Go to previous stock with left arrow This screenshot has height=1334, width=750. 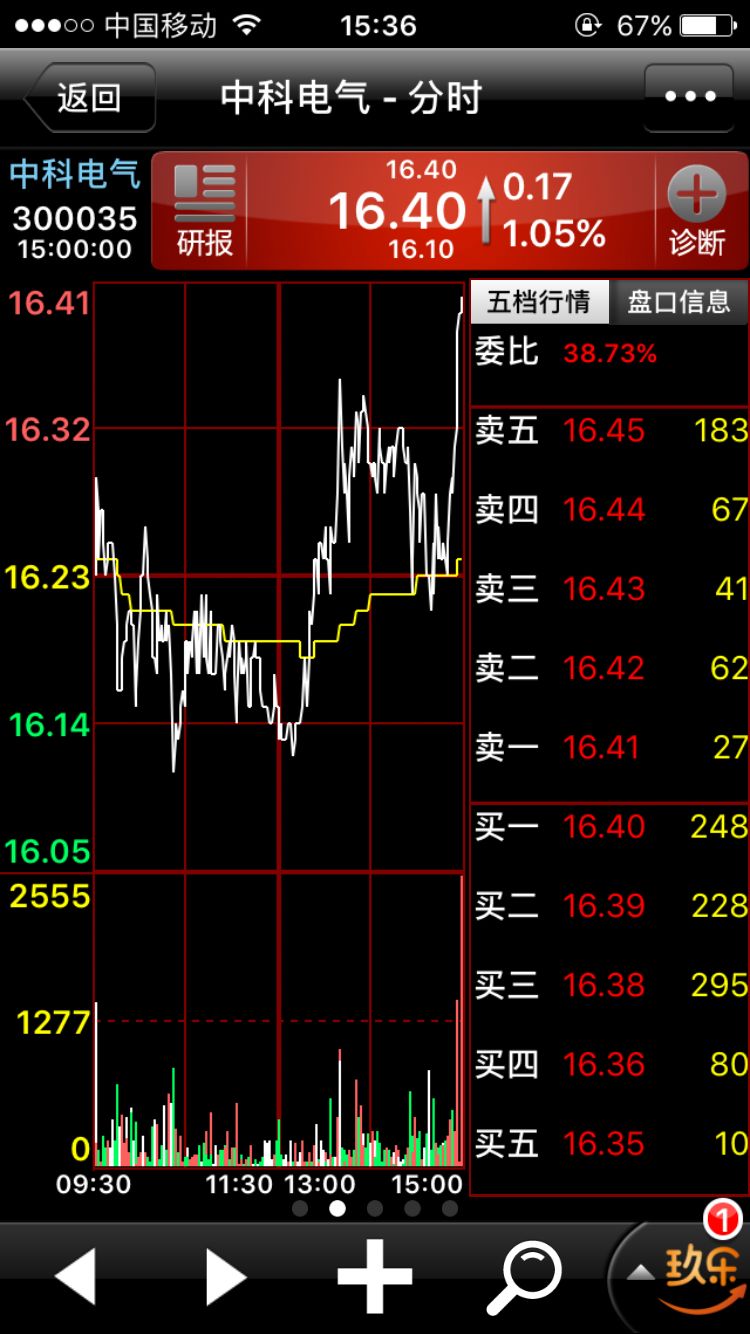pos(75,1277)
